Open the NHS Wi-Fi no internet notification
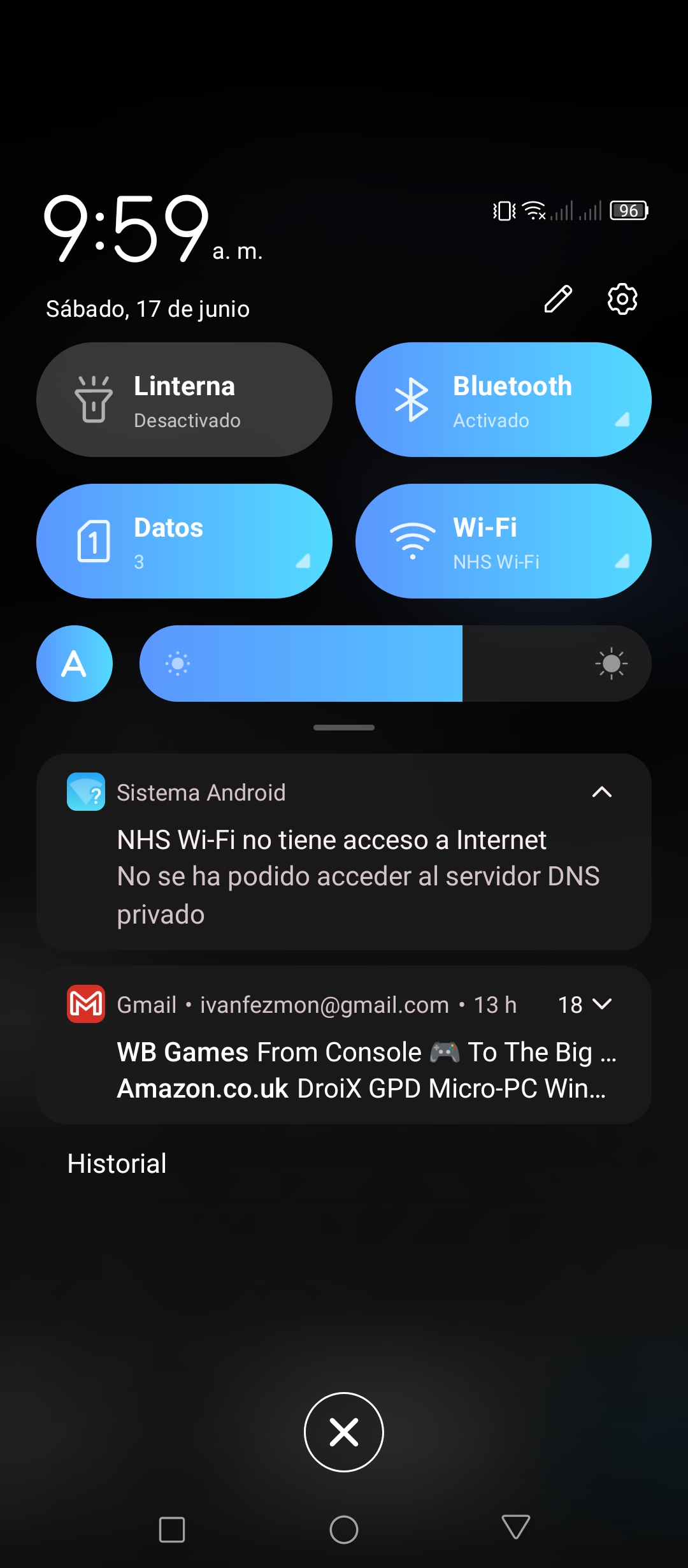The height and width of the screenshot is (1568, 688). pos(344,852)
